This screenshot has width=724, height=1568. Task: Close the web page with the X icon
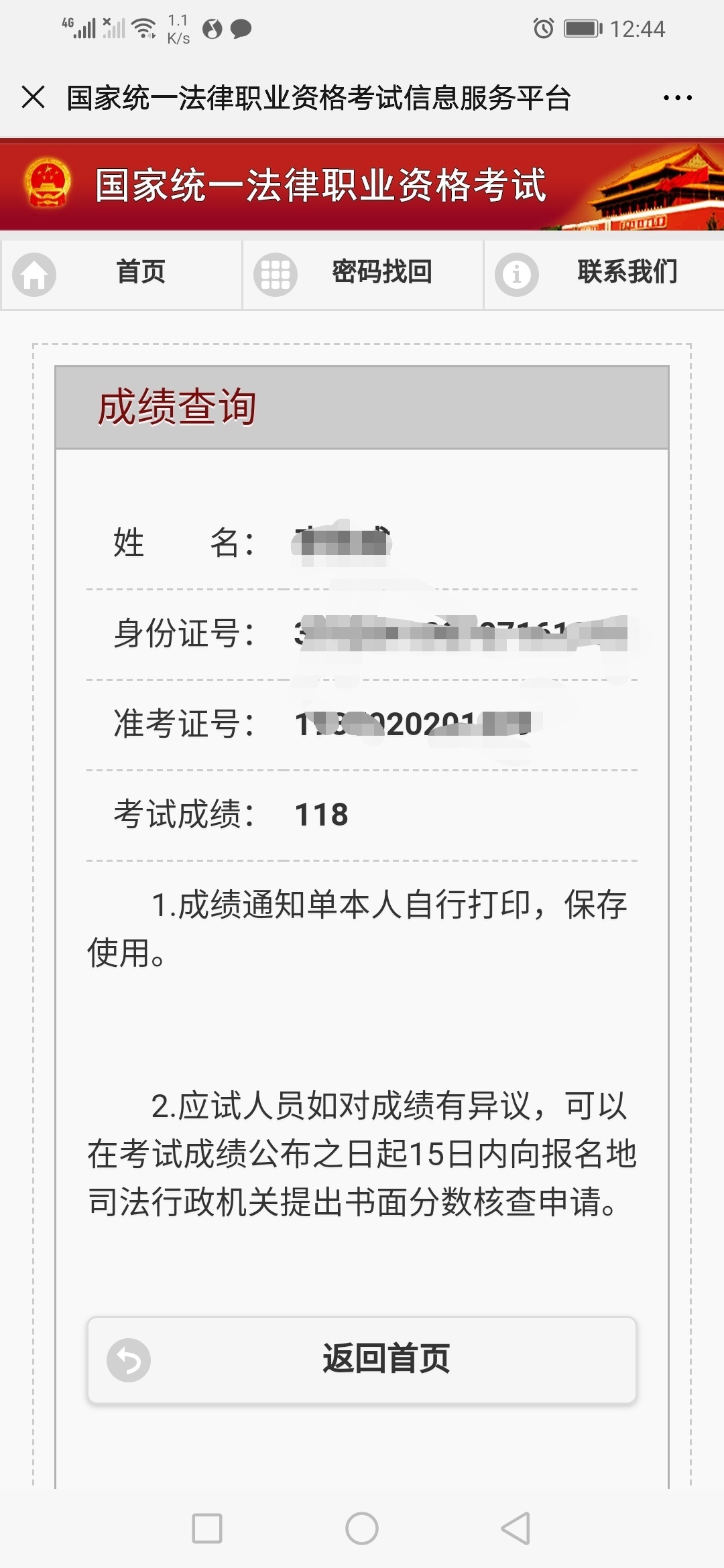pos(33,97)
